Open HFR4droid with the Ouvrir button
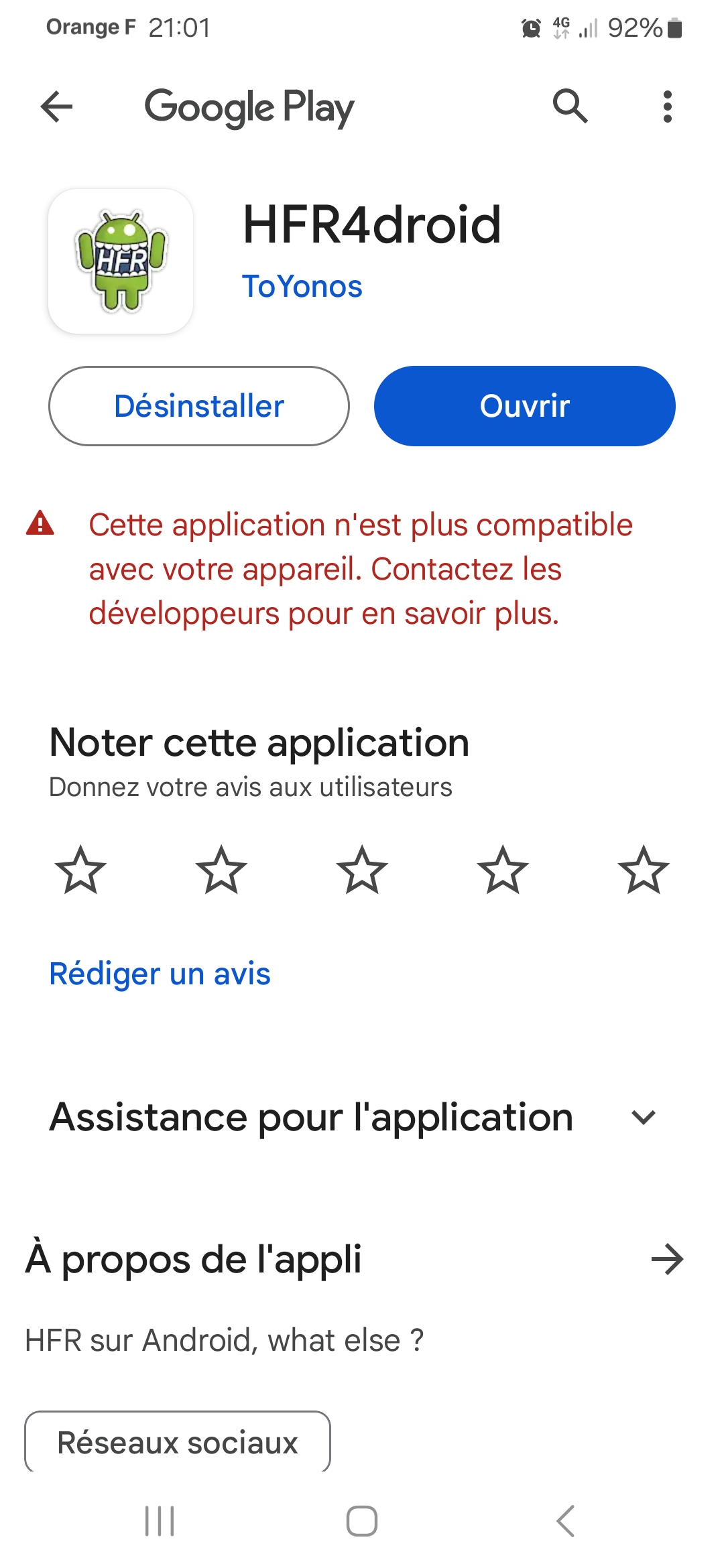Viewport: 724px width, 1568px height. 525,406
